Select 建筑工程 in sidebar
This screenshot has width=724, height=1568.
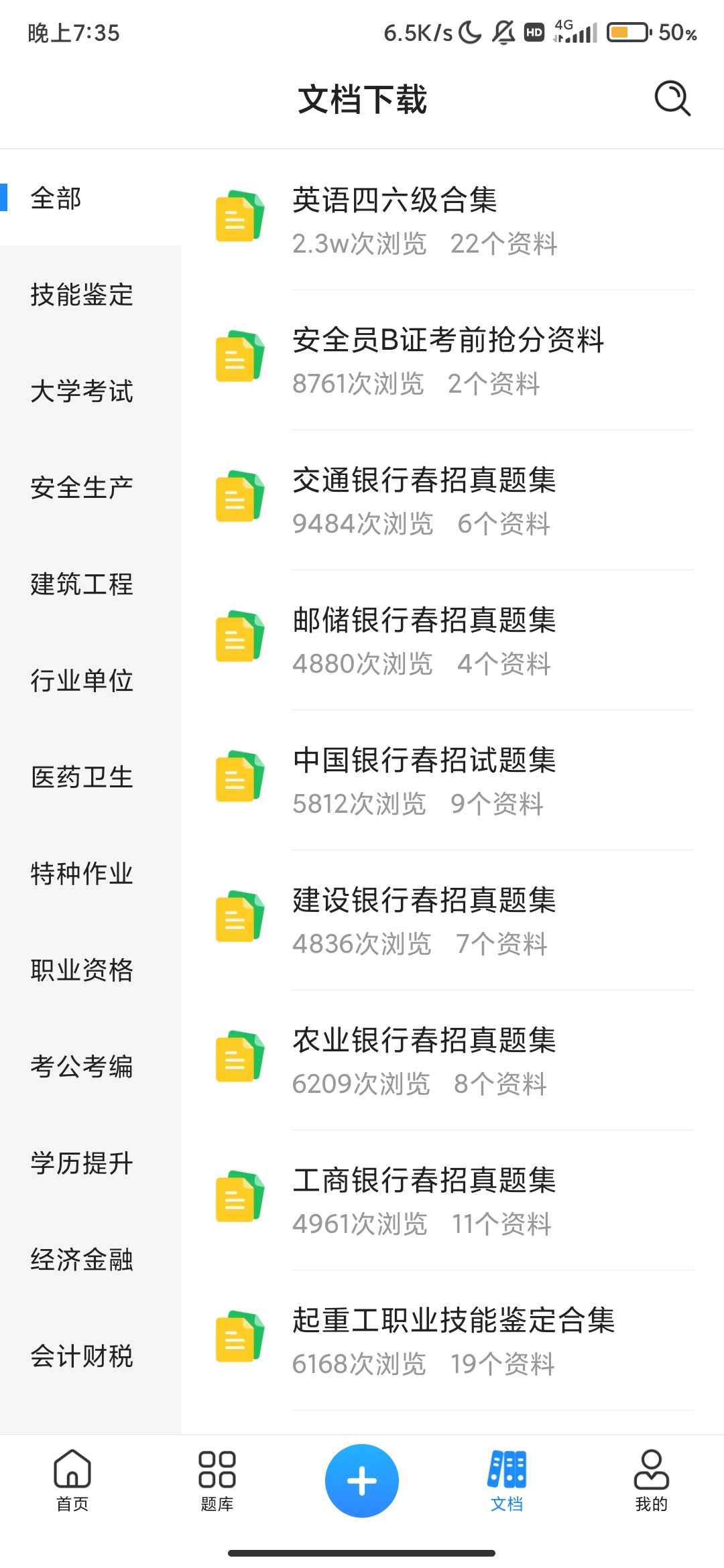click(82, 584)
